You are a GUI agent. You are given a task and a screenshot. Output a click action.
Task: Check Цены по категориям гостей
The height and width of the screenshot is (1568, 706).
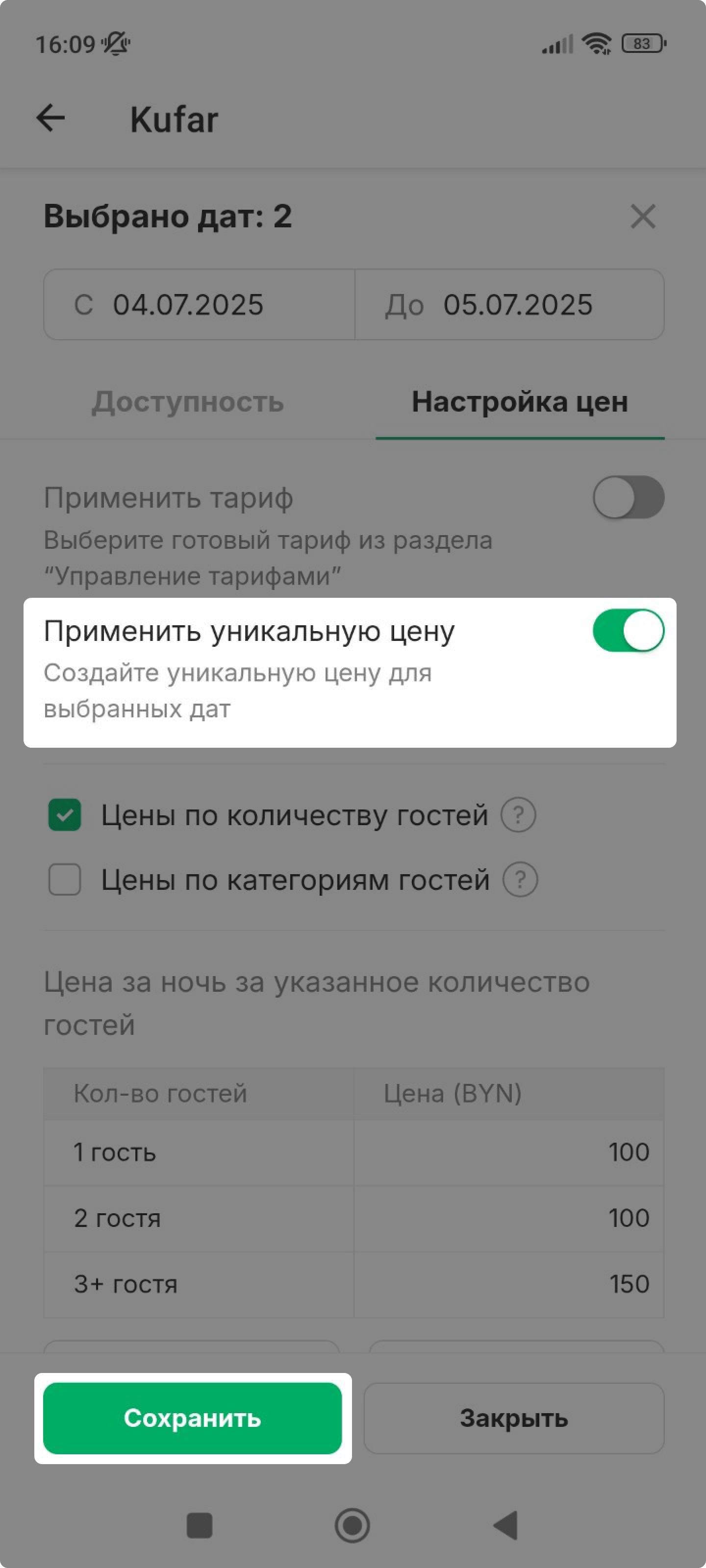(x=65, y=880)
